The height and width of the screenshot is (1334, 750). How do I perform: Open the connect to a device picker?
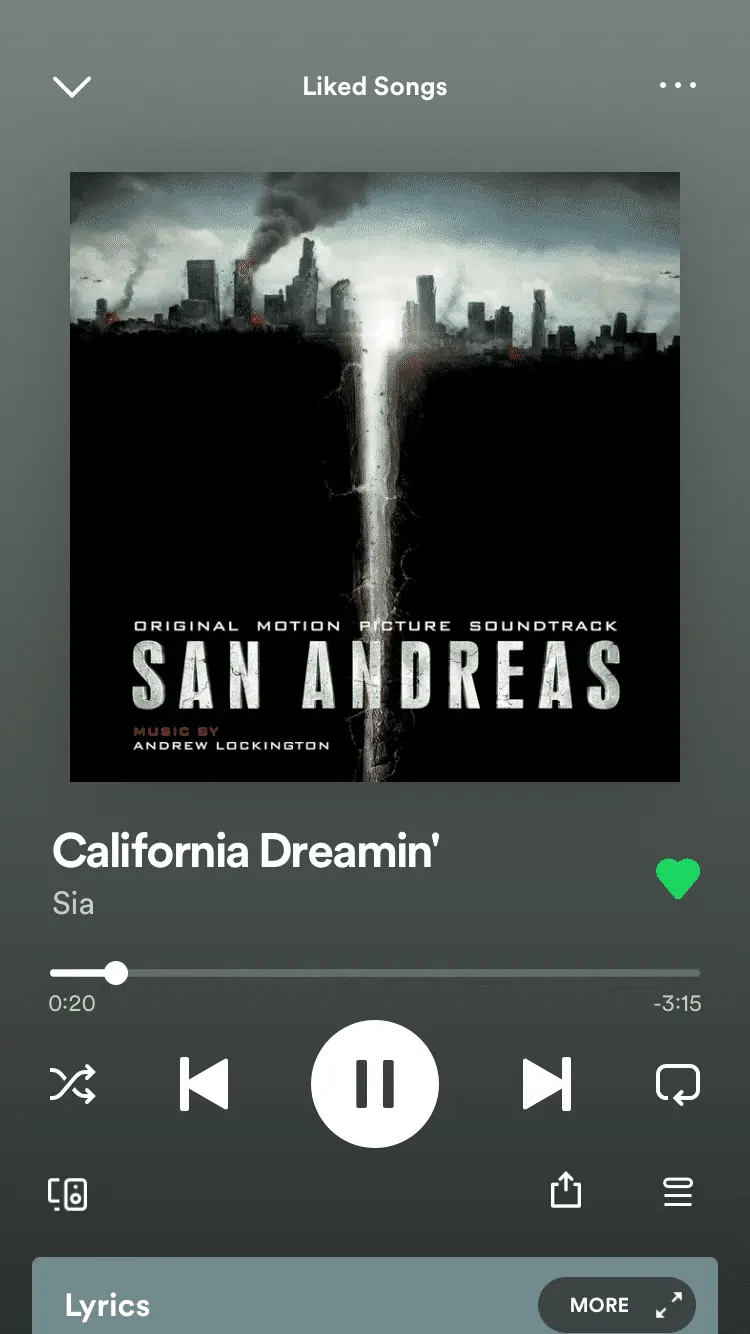pyautogui.click(x=68, y=1193)
